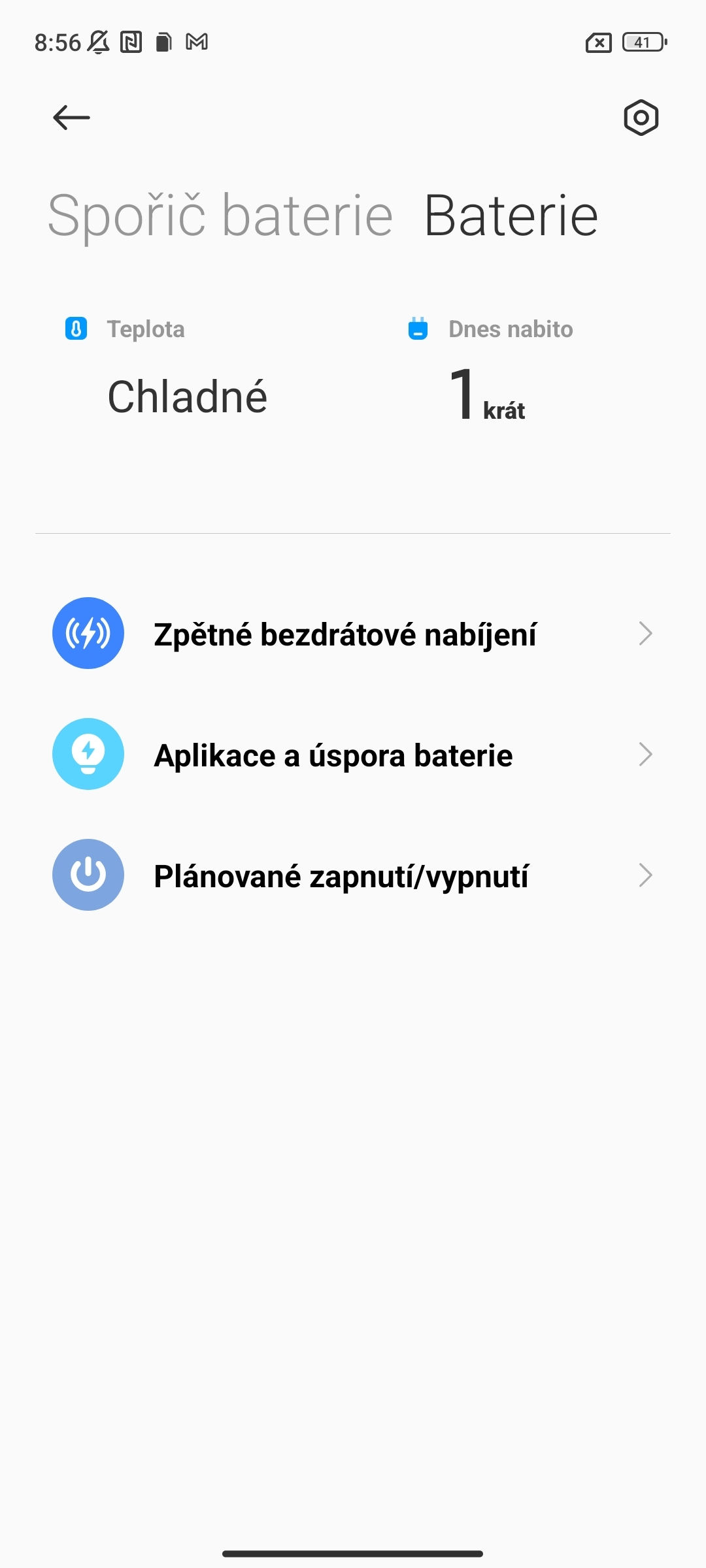This screenshot has height=1568, width=706.
Task: Tap the charger Dnes nabito icon
Action: pyautogui.click(x=418, y=329)
